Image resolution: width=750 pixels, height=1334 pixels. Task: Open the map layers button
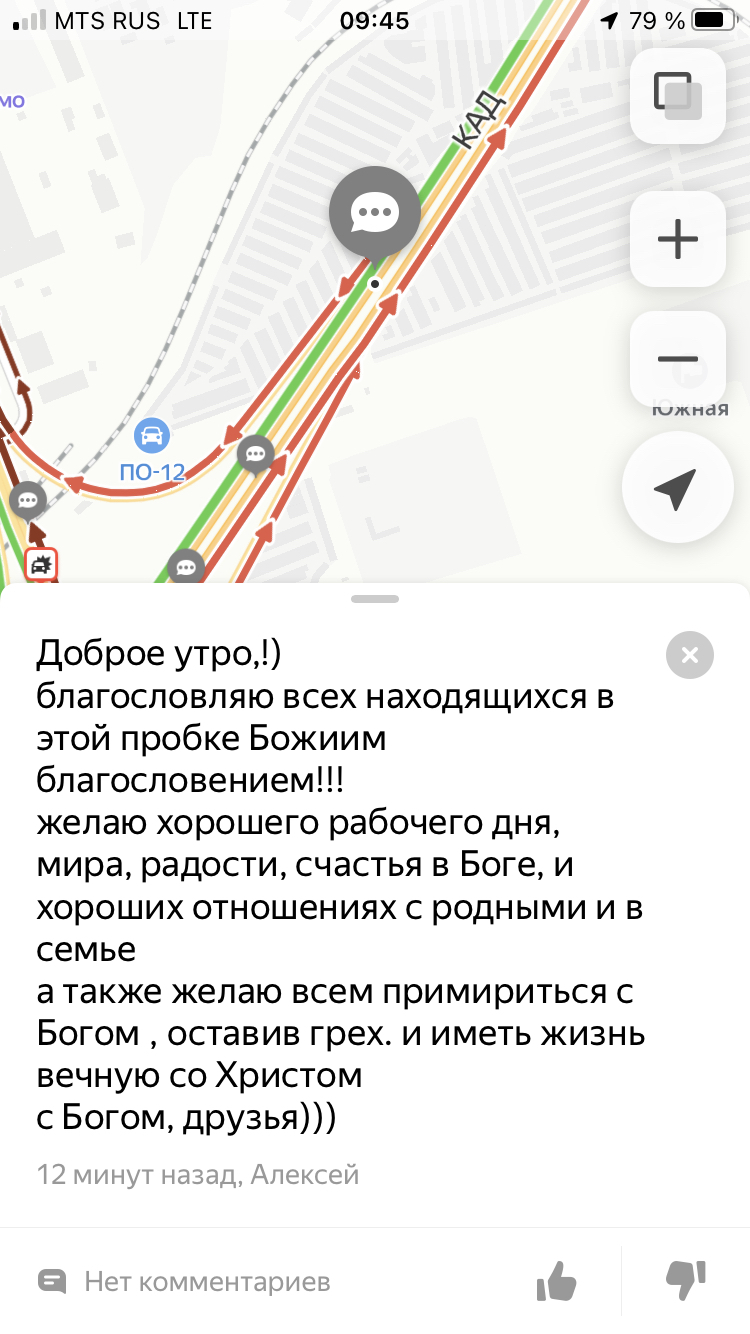(x=678, y=96)
